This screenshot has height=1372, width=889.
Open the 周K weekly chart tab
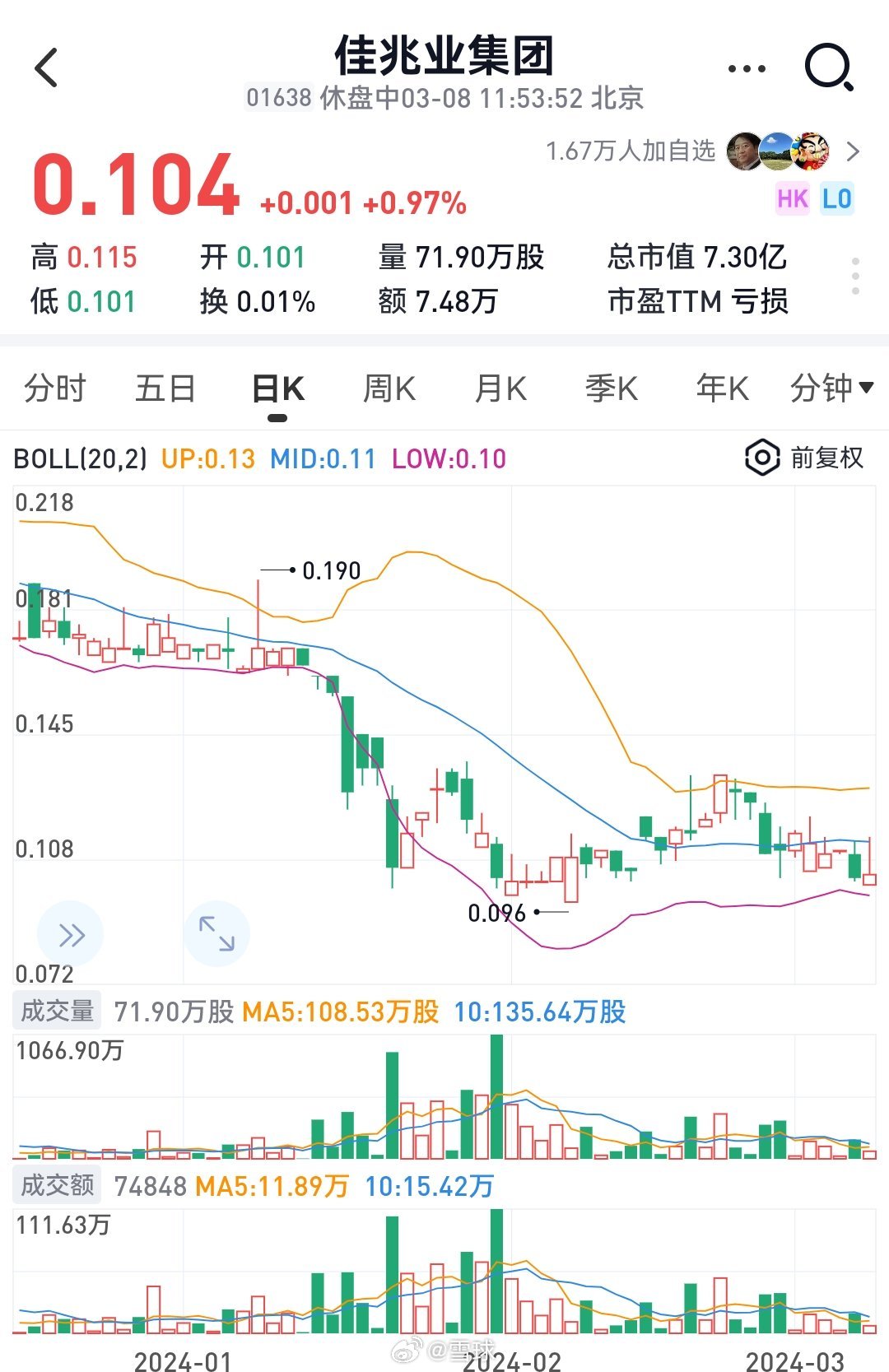[x=389, y=387]
